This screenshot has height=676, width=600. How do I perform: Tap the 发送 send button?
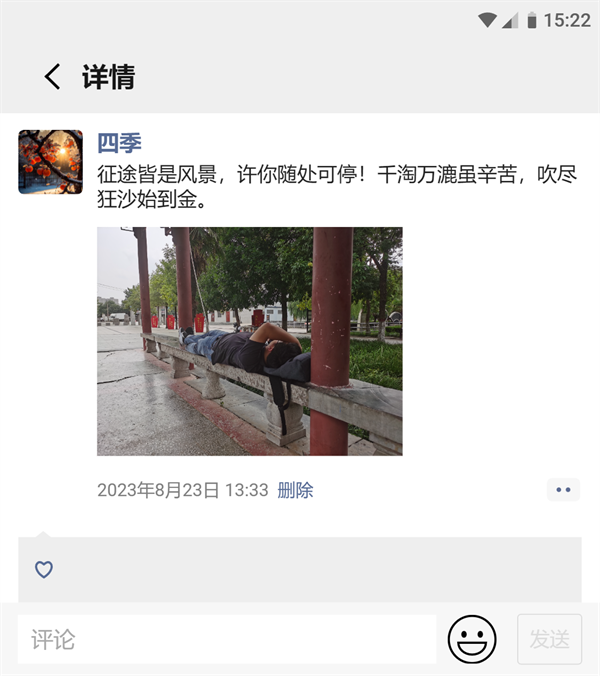pos(549,639)
